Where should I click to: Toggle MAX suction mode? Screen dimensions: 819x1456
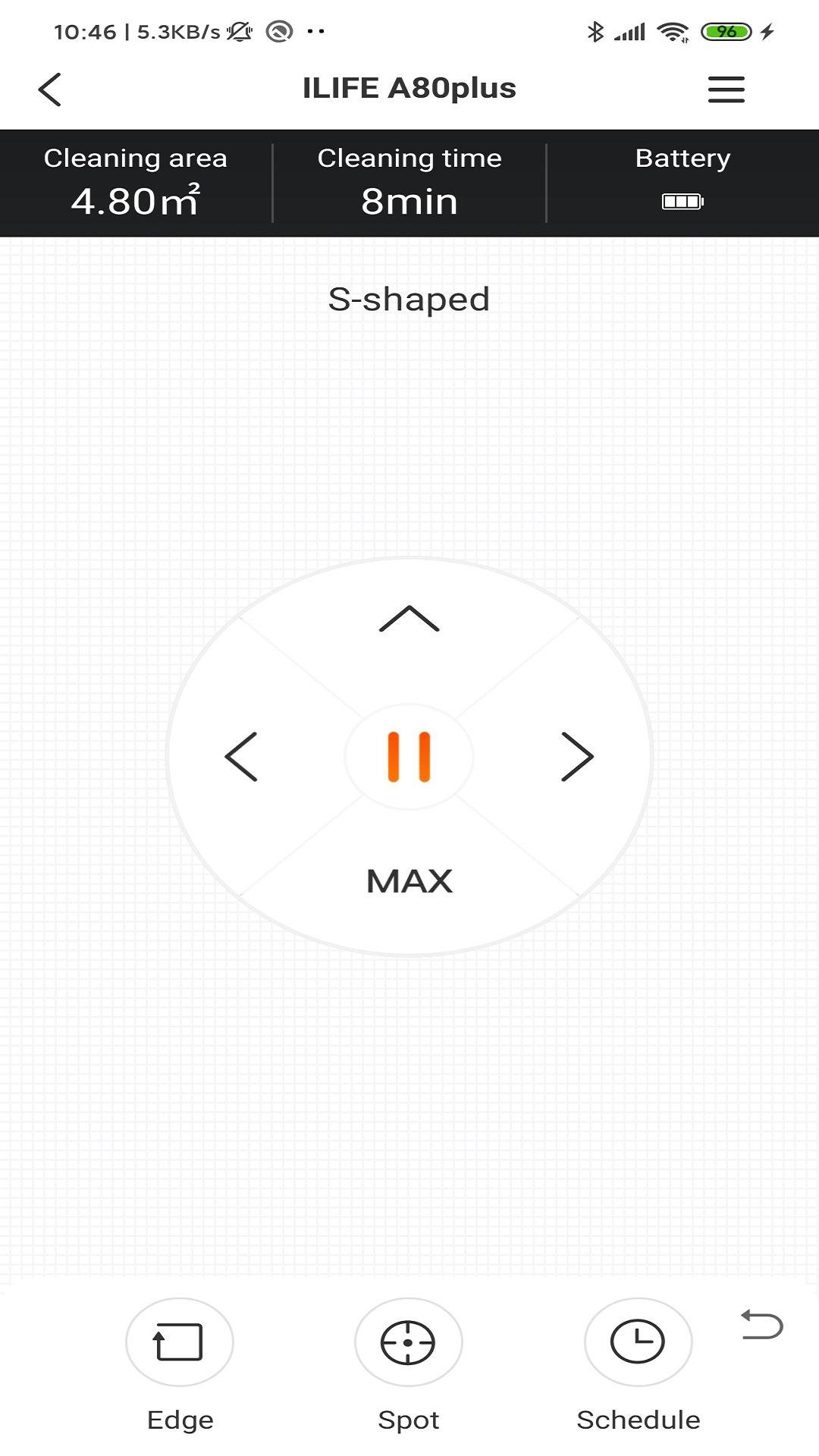tap(409, 881)
